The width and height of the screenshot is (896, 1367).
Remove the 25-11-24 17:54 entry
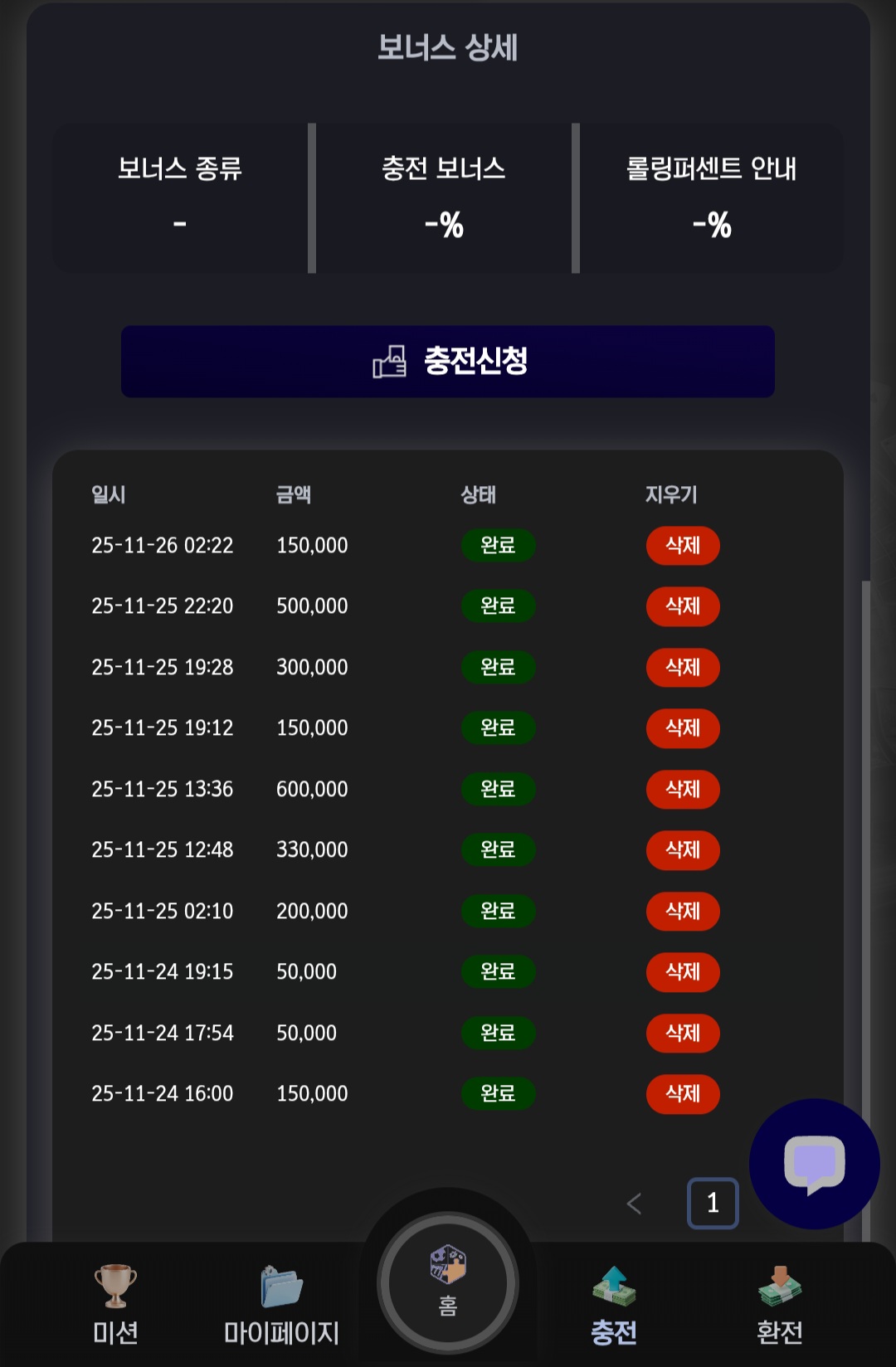point(683,1034)
